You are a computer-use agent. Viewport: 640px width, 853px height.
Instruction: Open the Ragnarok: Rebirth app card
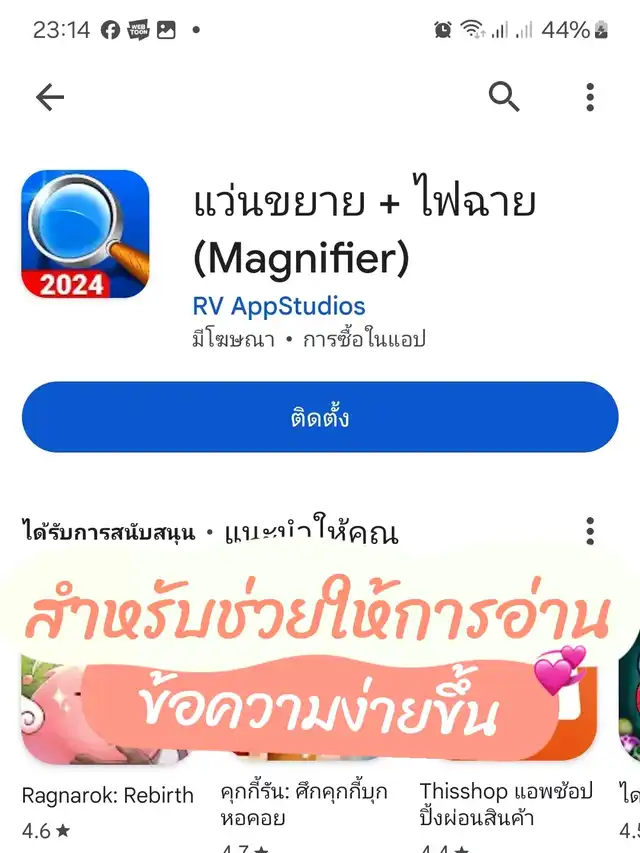(107, 795)
